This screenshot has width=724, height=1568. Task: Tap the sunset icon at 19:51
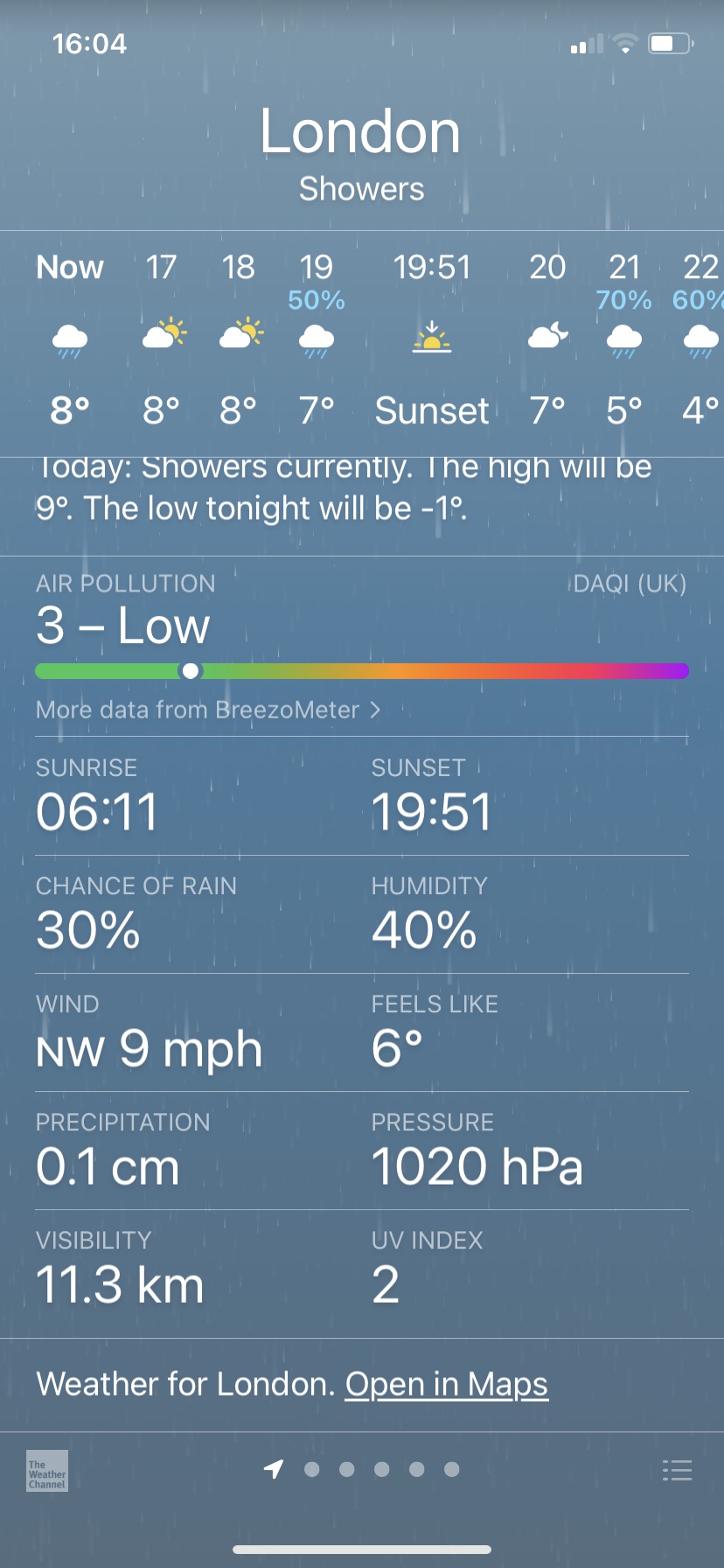click(x=431, y=337)
